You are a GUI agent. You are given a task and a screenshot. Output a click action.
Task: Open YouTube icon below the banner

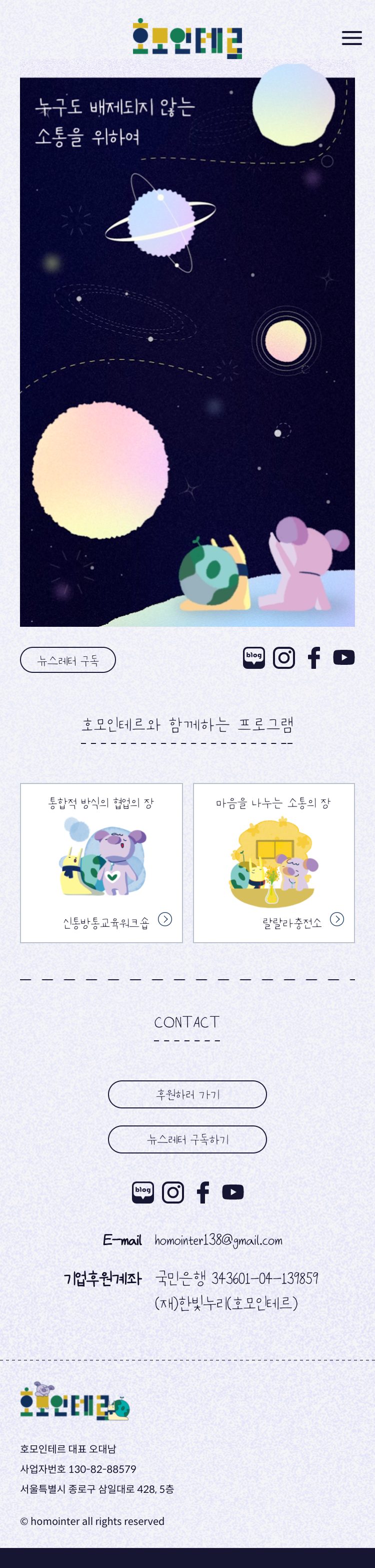click(x=343, y=657)
